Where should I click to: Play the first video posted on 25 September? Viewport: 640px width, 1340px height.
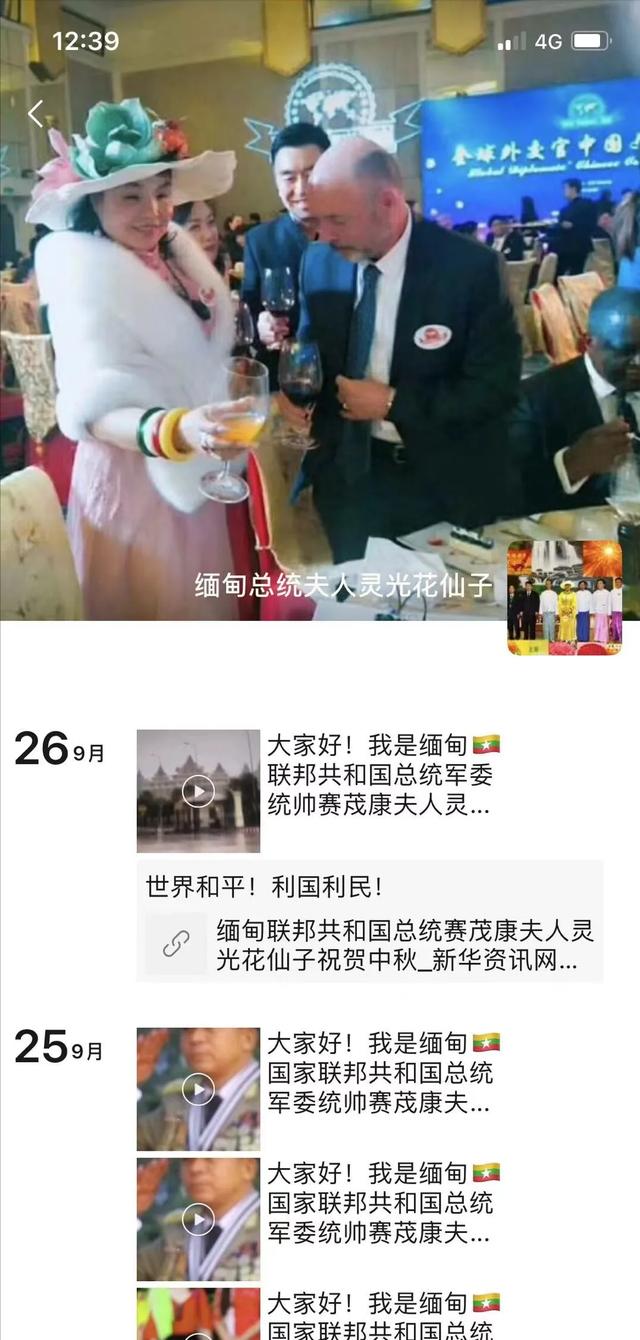pos(198,1089)
